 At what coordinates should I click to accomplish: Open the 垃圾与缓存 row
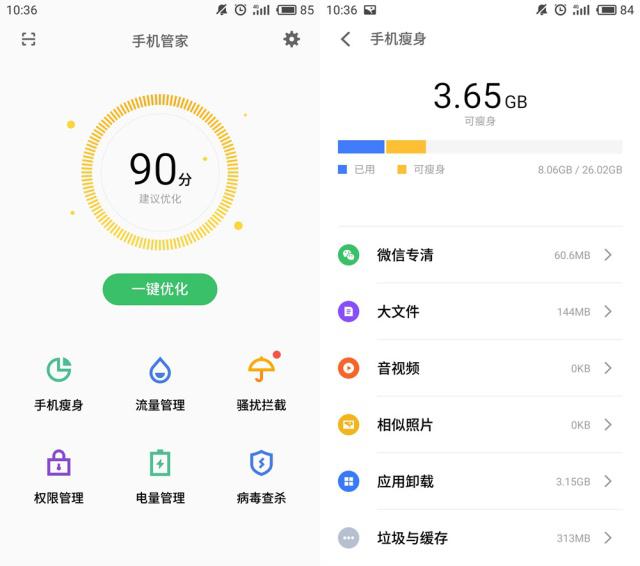(x=480, y=538)
